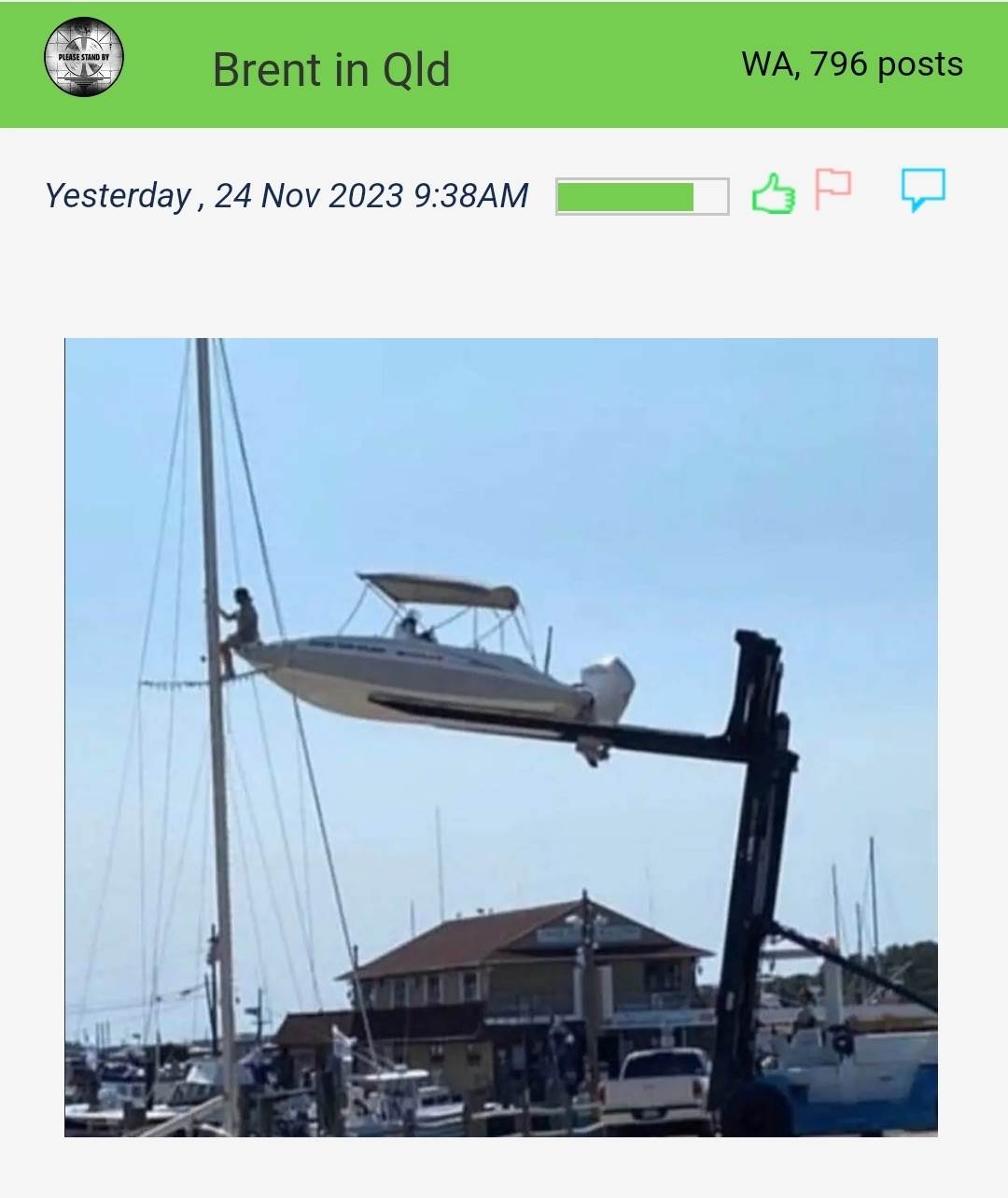The width and height of the screenshot is (1008, 1198).
Task: Flag this post as inappropriate
Action: coord(833,188)
